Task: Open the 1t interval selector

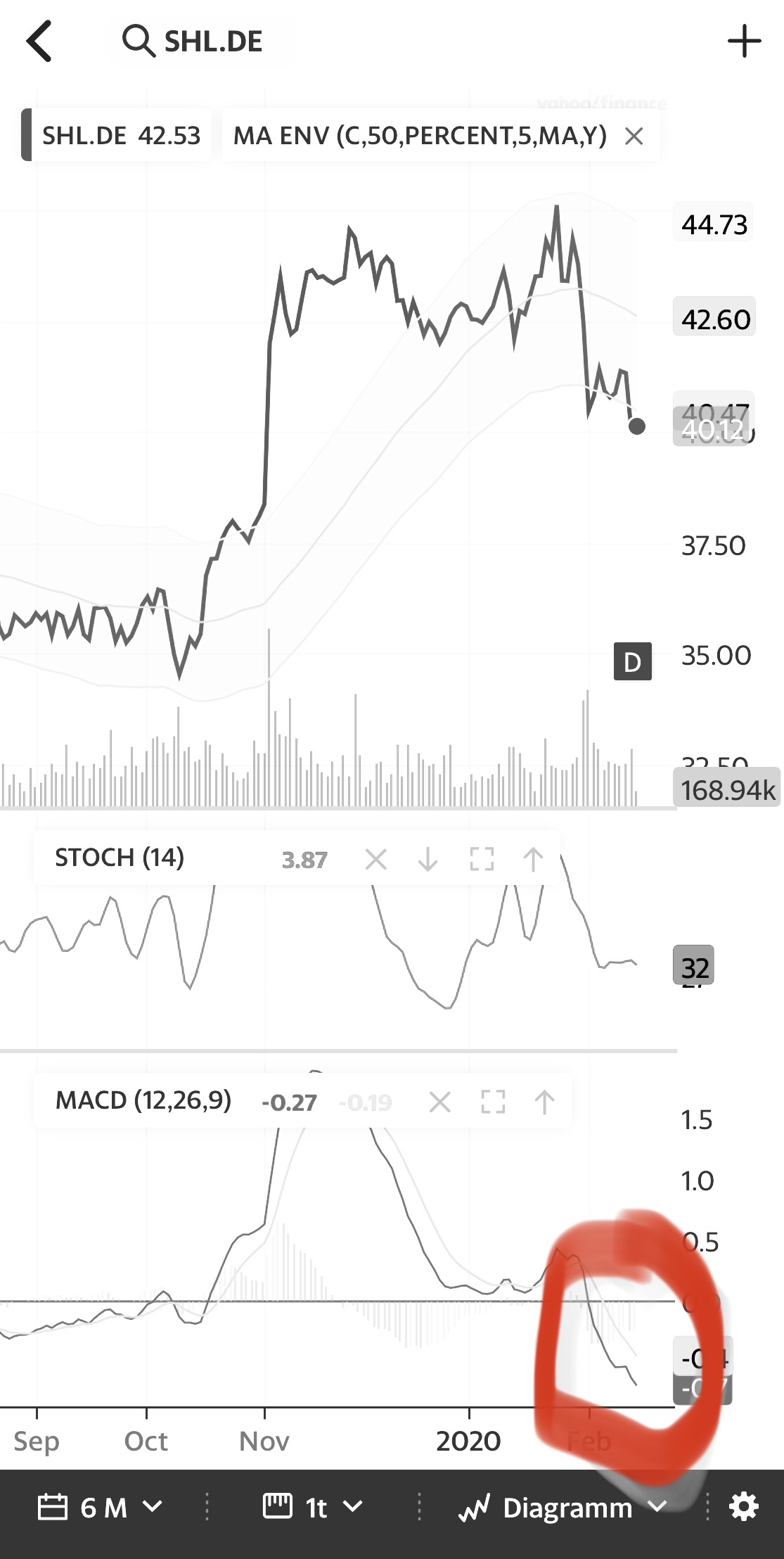Action: [x=309, y=1508]
